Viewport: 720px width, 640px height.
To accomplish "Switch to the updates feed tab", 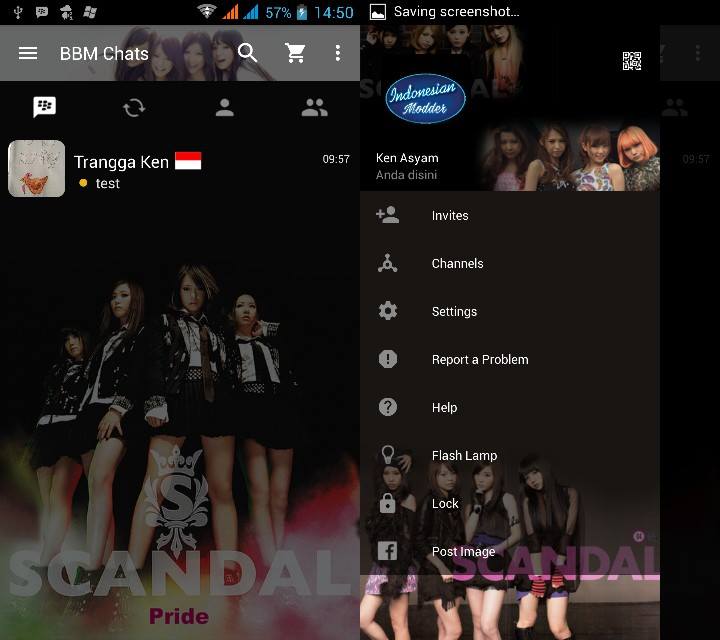I will click(134, 108).
